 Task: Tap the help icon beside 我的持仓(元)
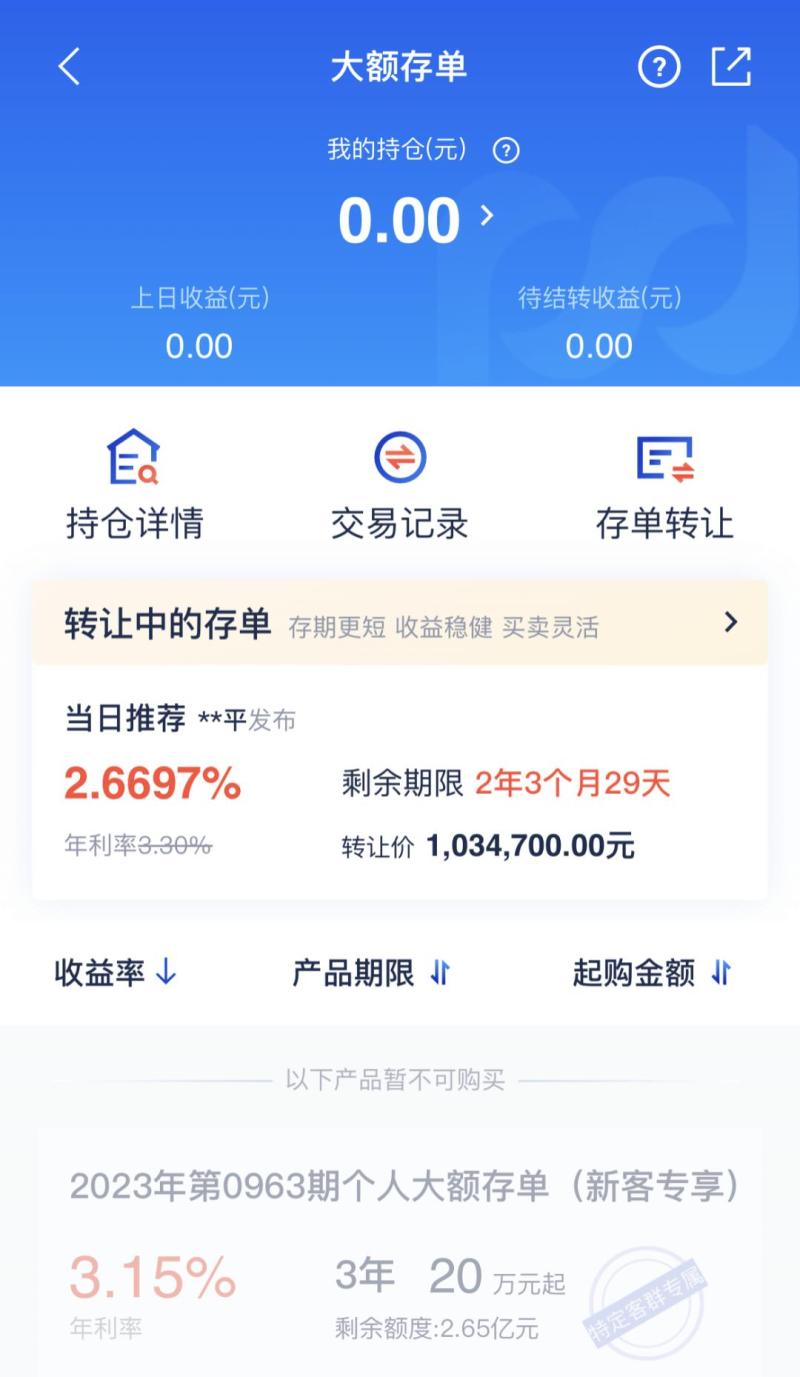click(506, 151)
